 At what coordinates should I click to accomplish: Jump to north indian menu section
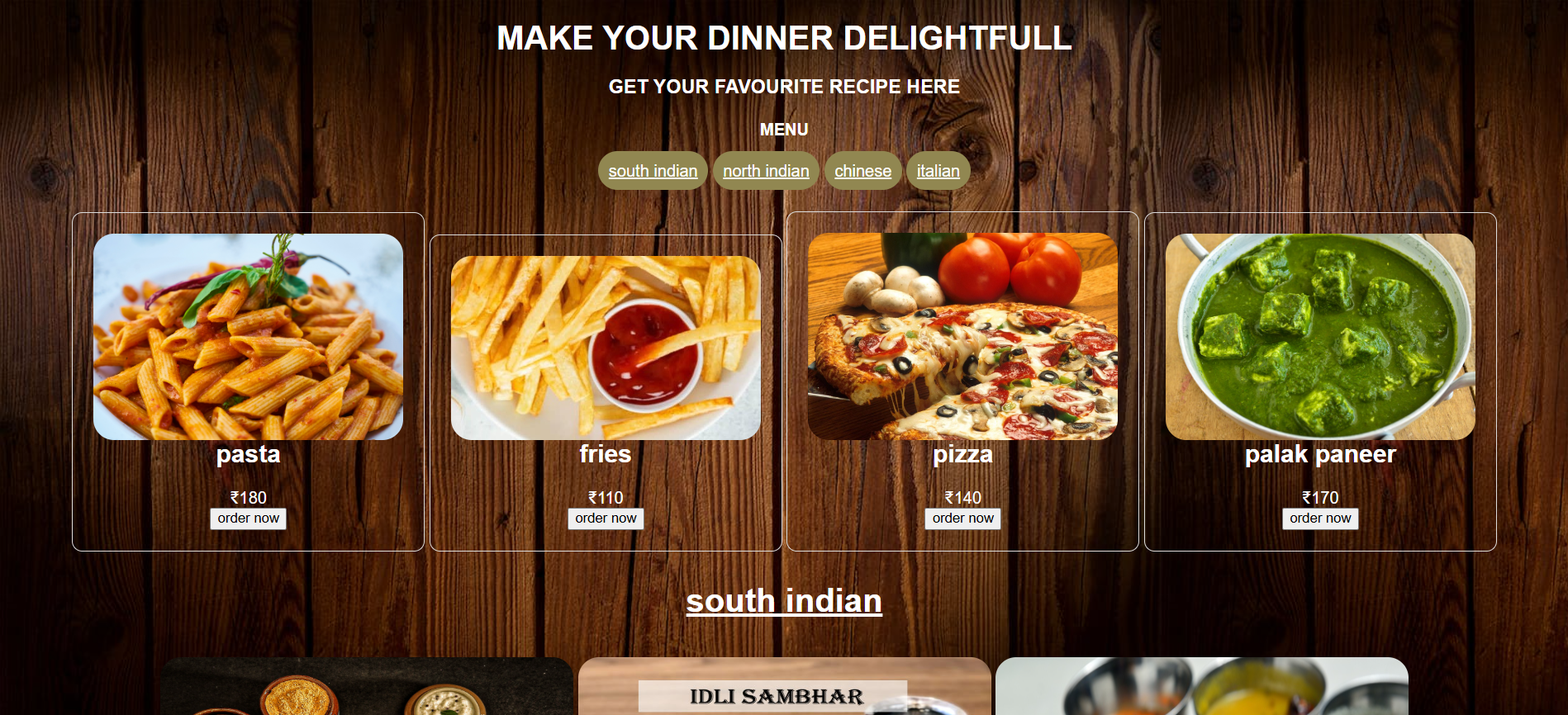tap(766, 171)
